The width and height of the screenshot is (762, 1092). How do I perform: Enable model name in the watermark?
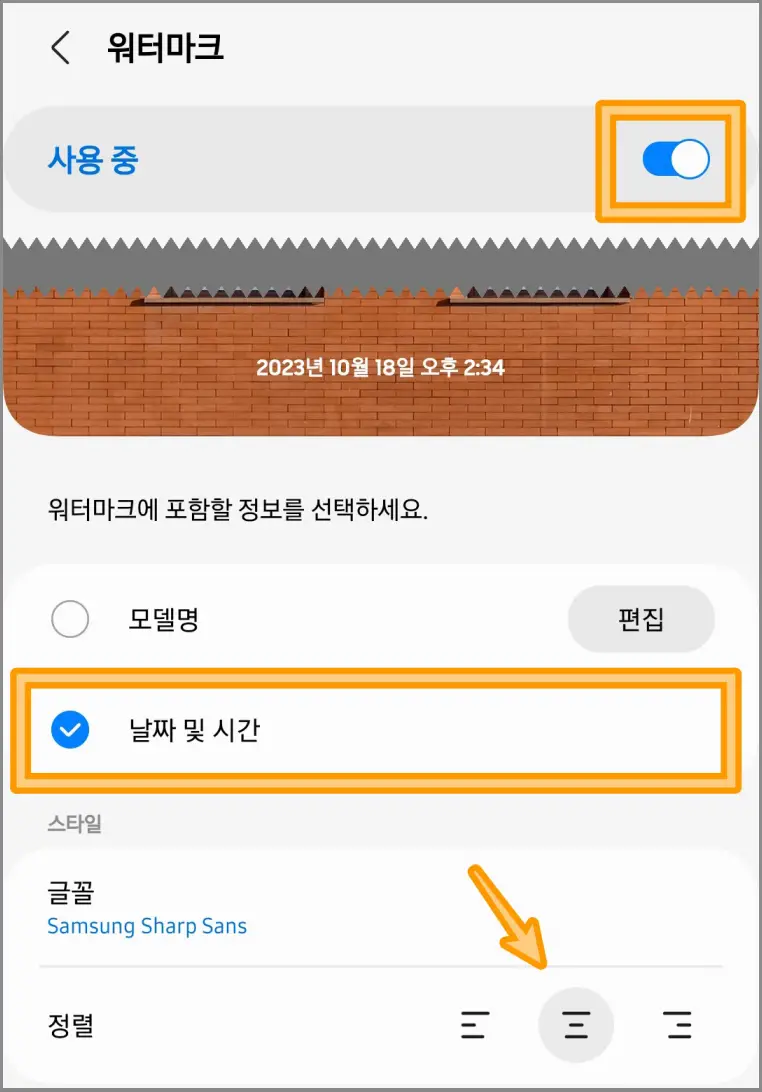tap(70, 619)
